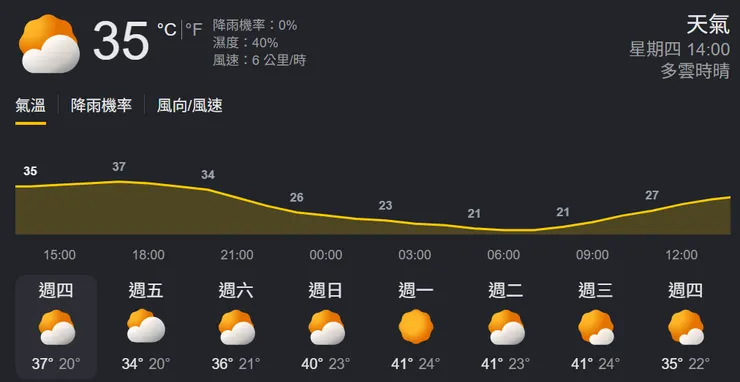Switch to the 降雨機率 tab
Viewport: 740px width, 382px height.
[x=101, y=106]
